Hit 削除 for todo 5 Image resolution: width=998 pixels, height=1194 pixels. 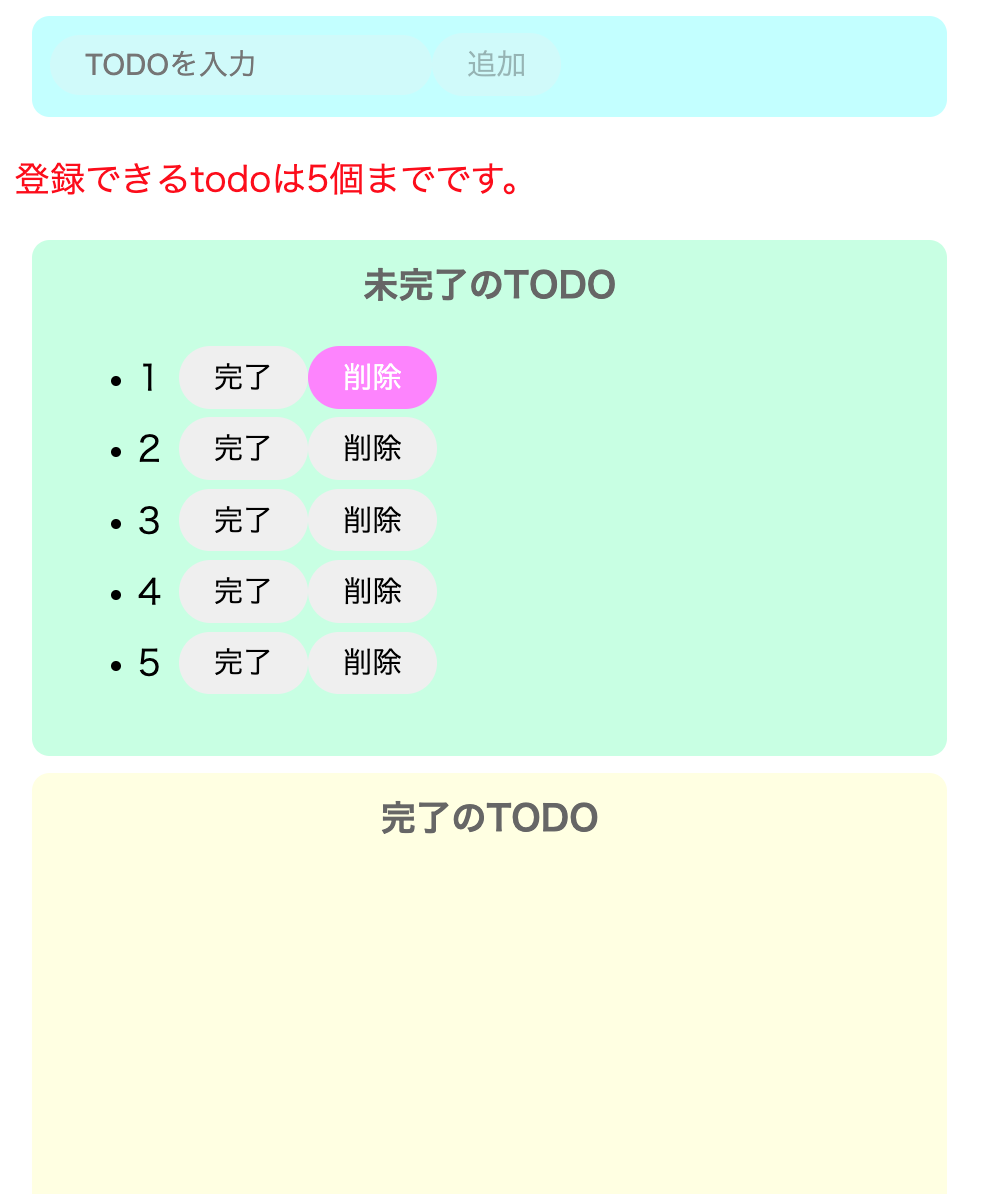pos(372,662)
